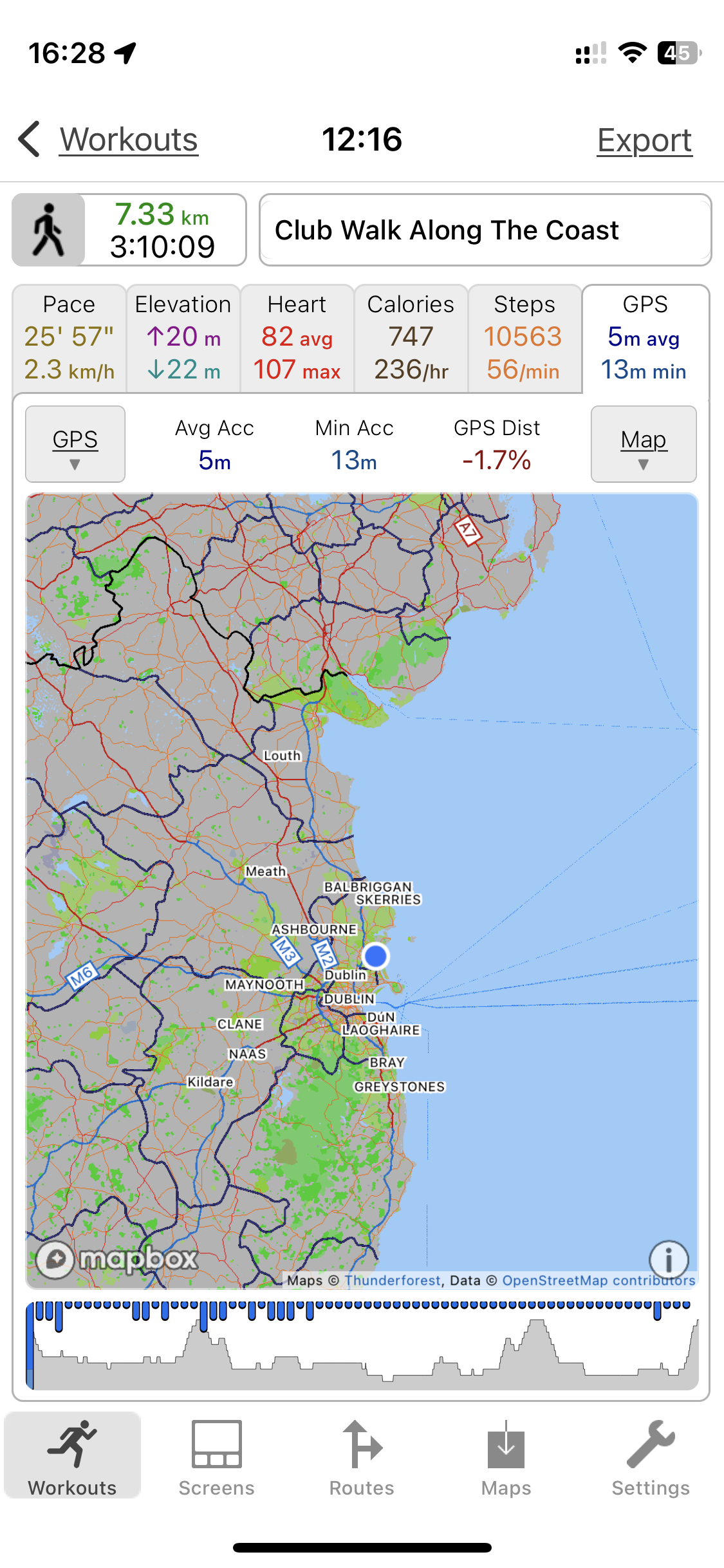Screen dimensions: 724x1568
Task: Switch to the Workouts bottom tab
Action: pyautogui.click(x=72, y=1459)
